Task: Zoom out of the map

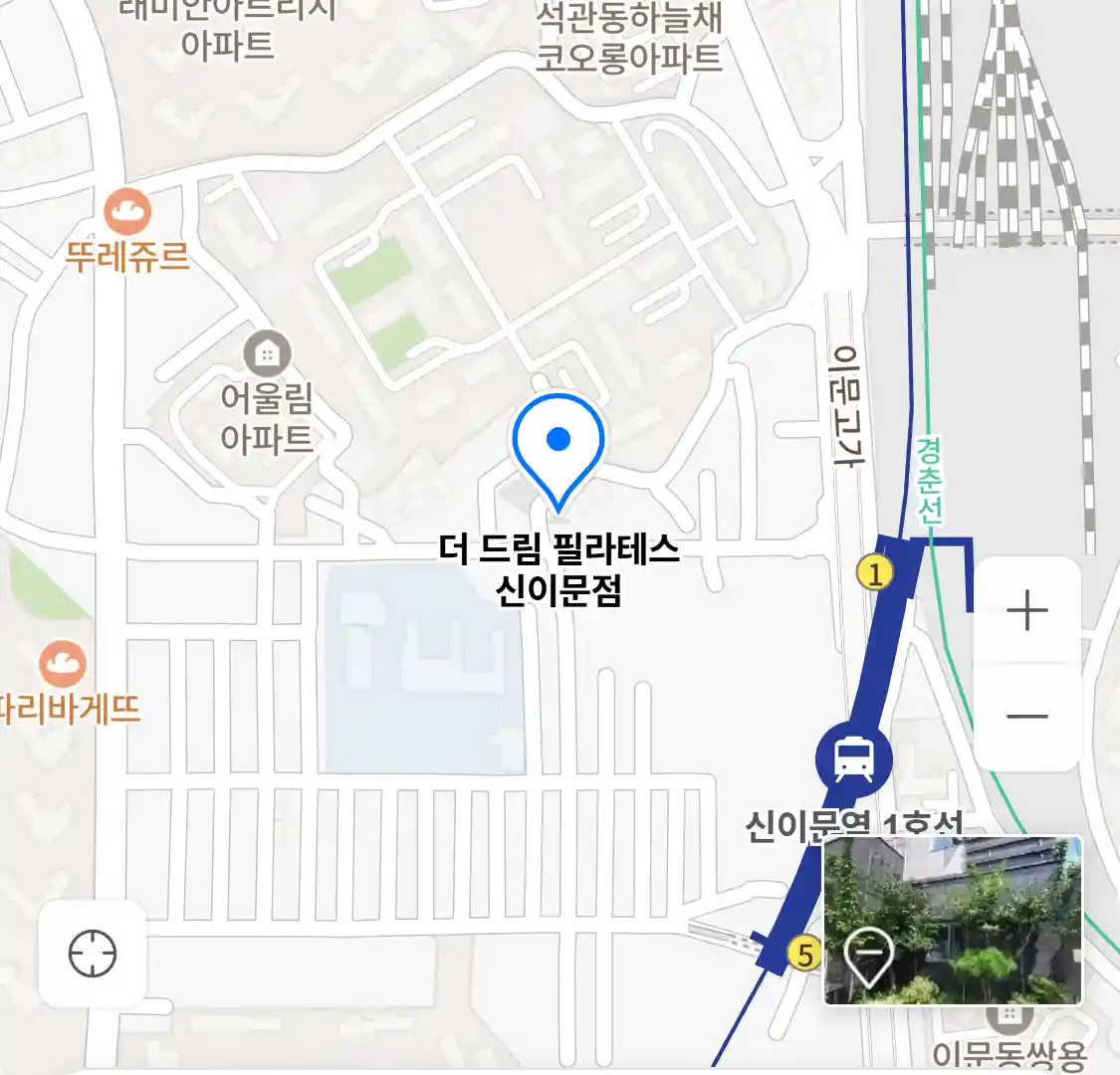Action: 1026,716
